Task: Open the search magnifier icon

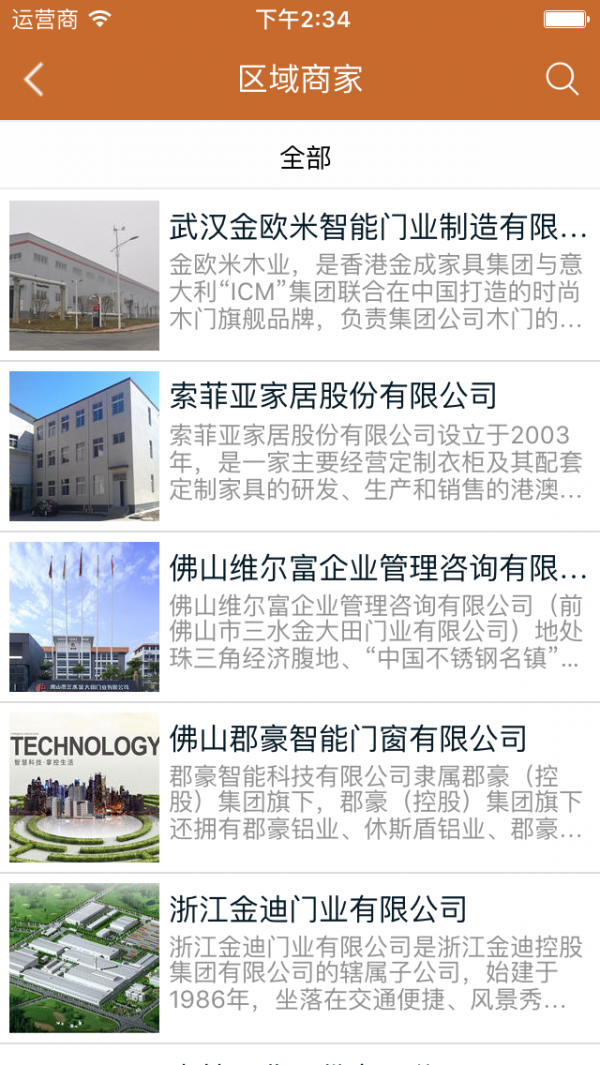Action: 562,80
